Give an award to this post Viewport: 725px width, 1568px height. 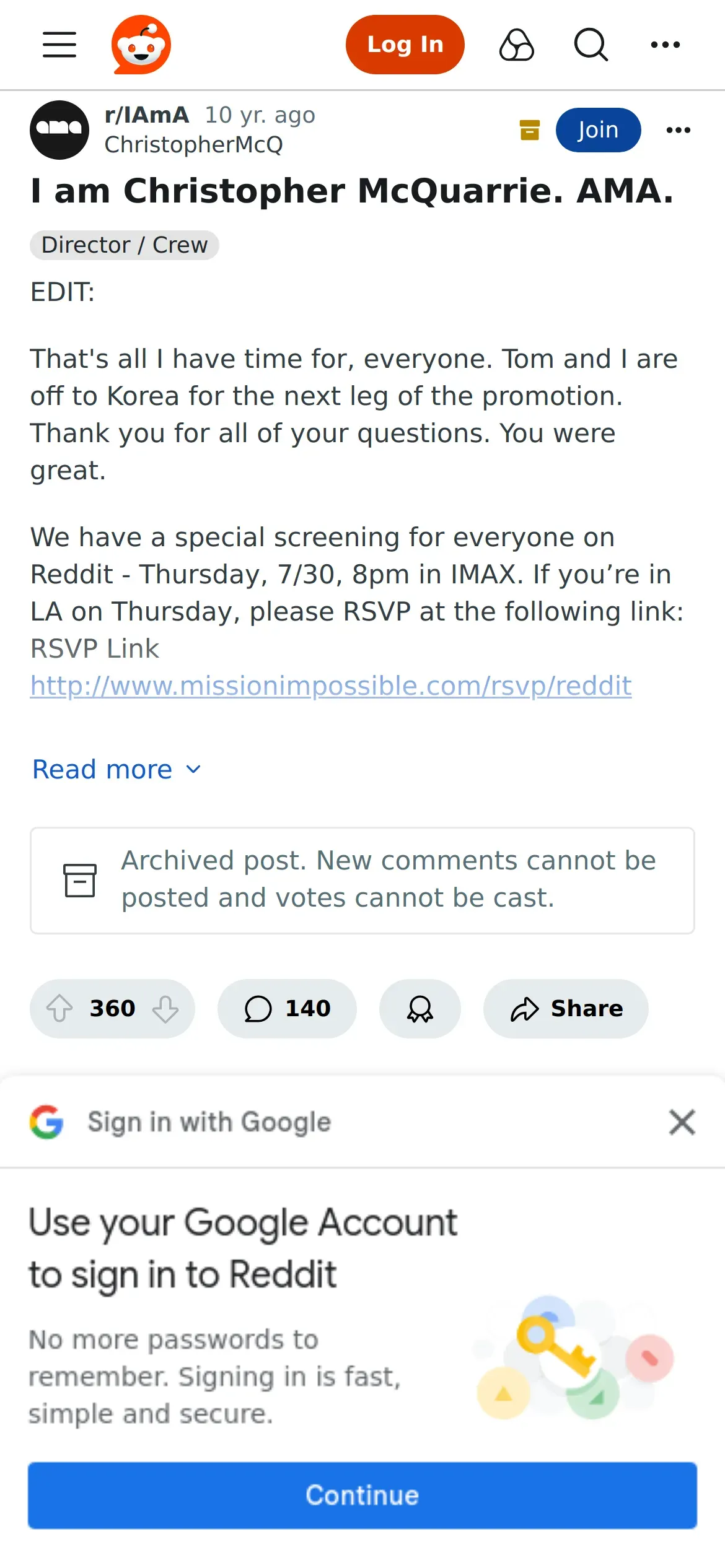pos(420,1008)
